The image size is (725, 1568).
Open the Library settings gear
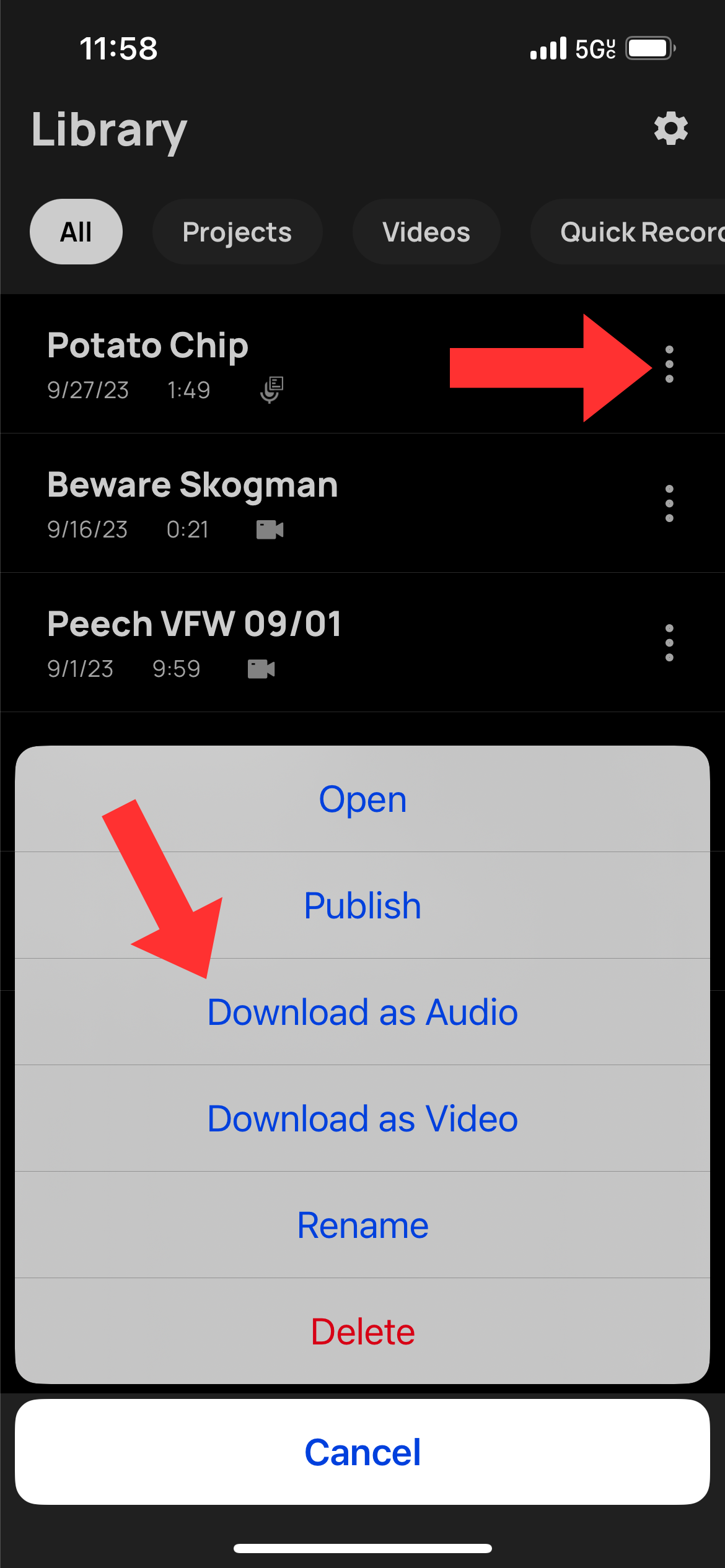coord(670,129)
